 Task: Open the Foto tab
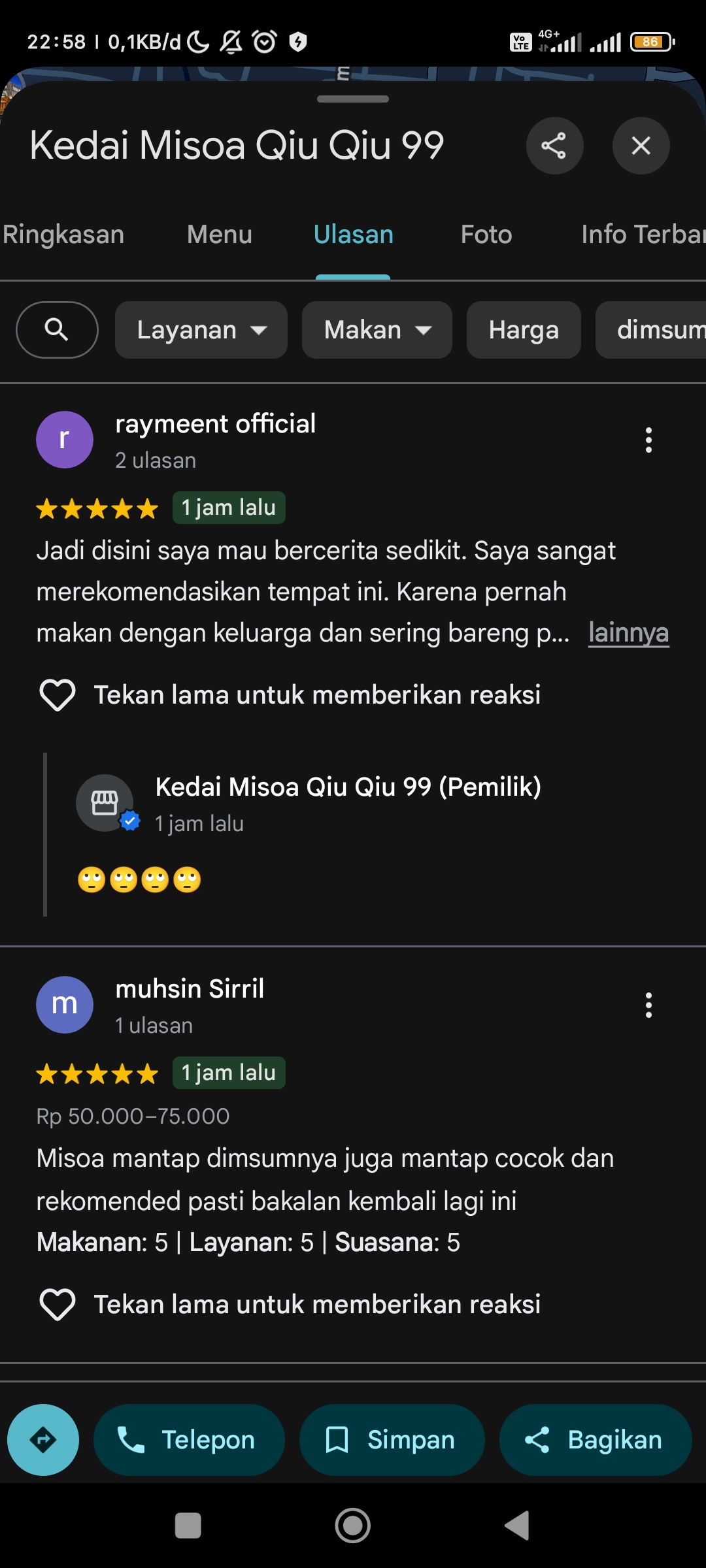(486, 235)
